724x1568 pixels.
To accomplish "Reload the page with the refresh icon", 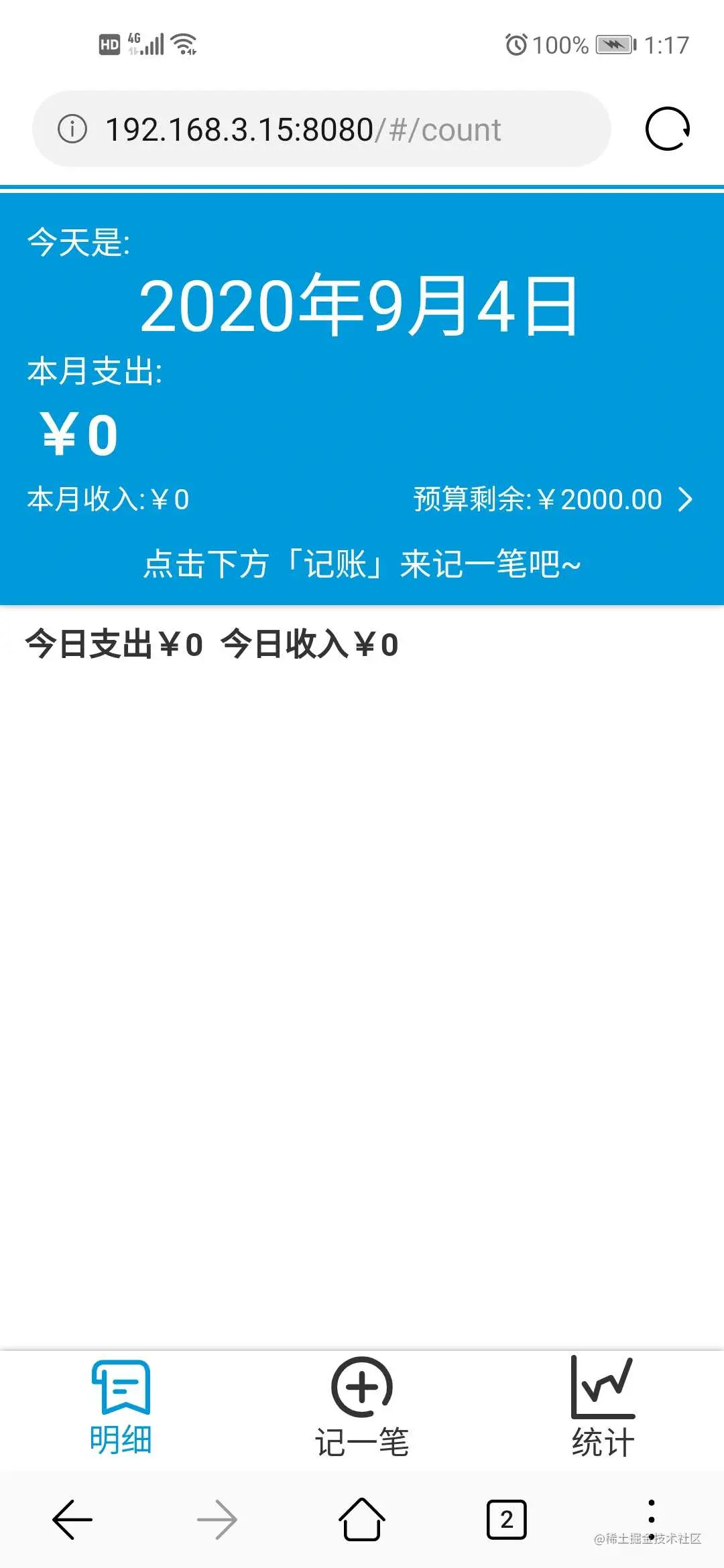I will (x=667, y=129).
